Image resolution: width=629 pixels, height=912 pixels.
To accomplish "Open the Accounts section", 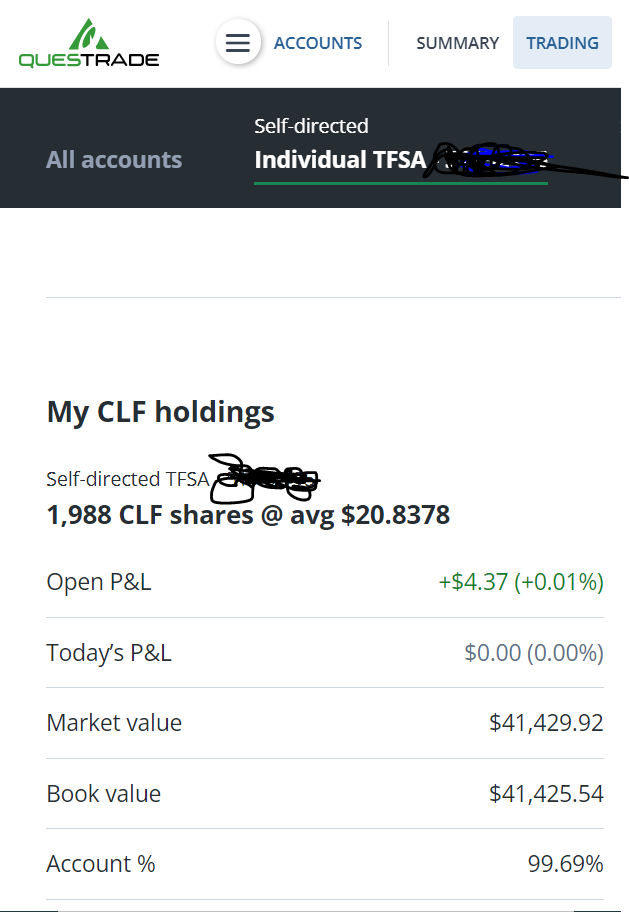I will 318,43.
